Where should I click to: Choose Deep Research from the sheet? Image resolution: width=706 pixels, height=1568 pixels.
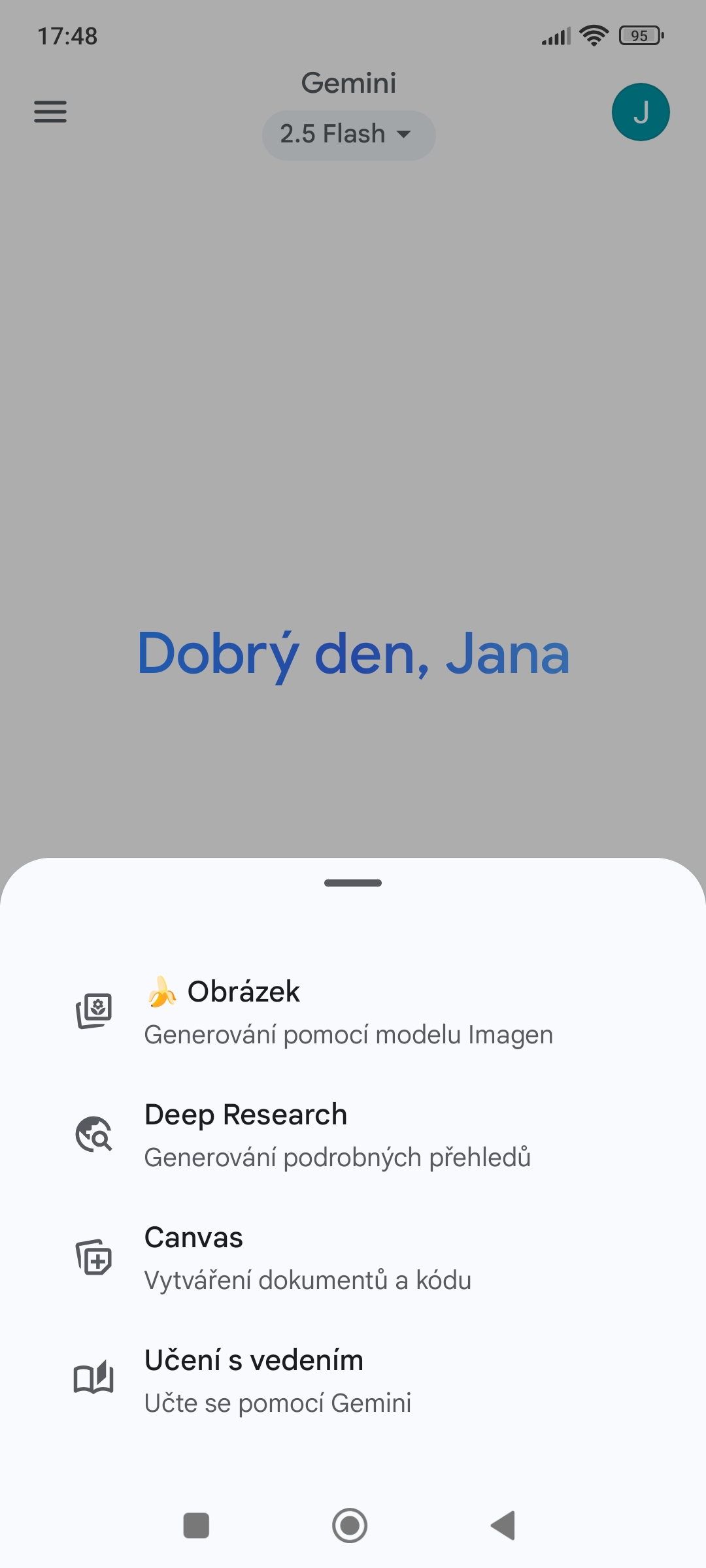[x=353, y=1135]
